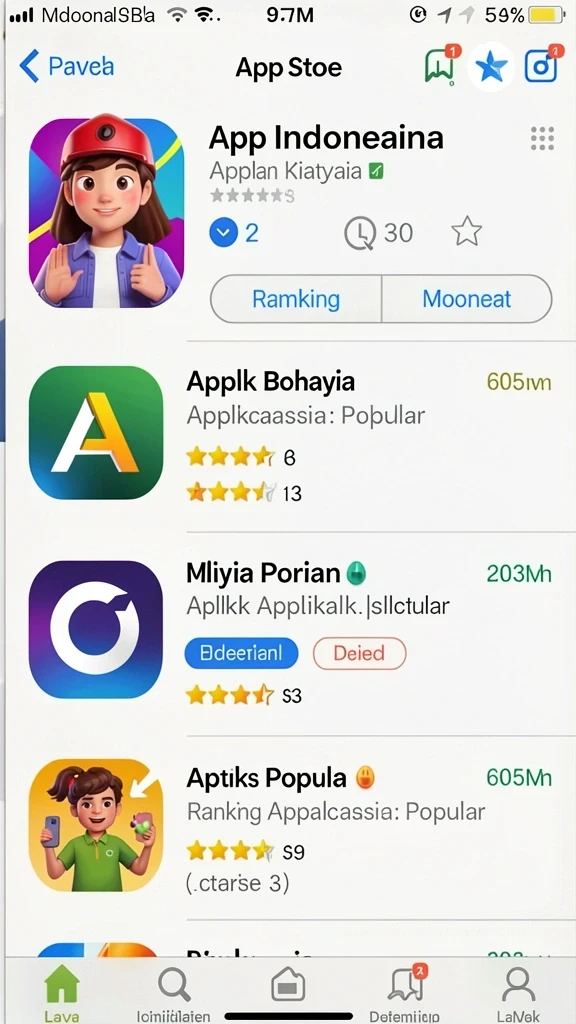View the App Indoneaina featured app icon
This screenshot has height=1024, width=576.
click(x=106, y=213)
